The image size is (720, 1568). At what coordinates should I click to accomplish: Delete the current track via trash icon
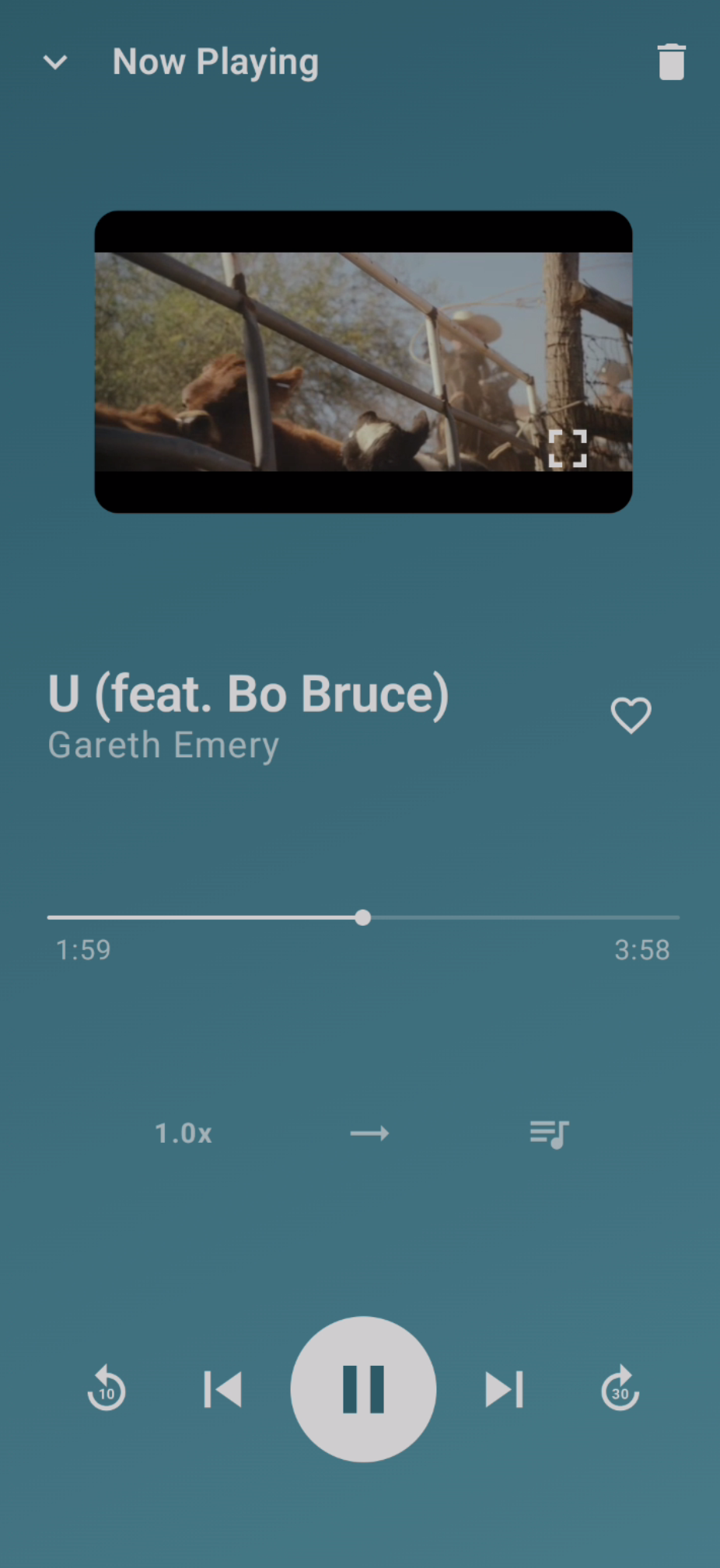670,61
